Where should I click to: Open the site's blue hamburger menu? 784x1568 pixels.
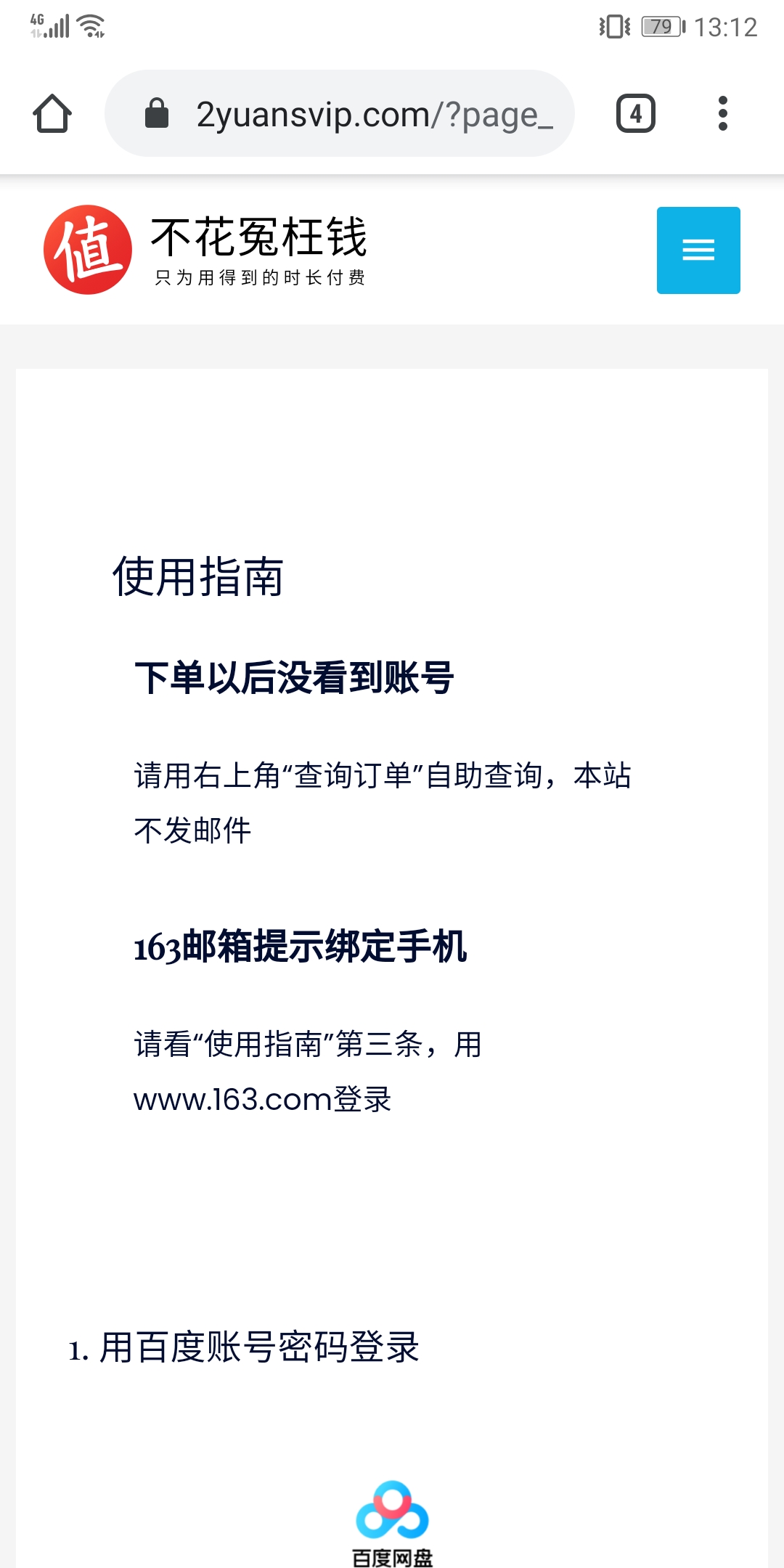698,250
